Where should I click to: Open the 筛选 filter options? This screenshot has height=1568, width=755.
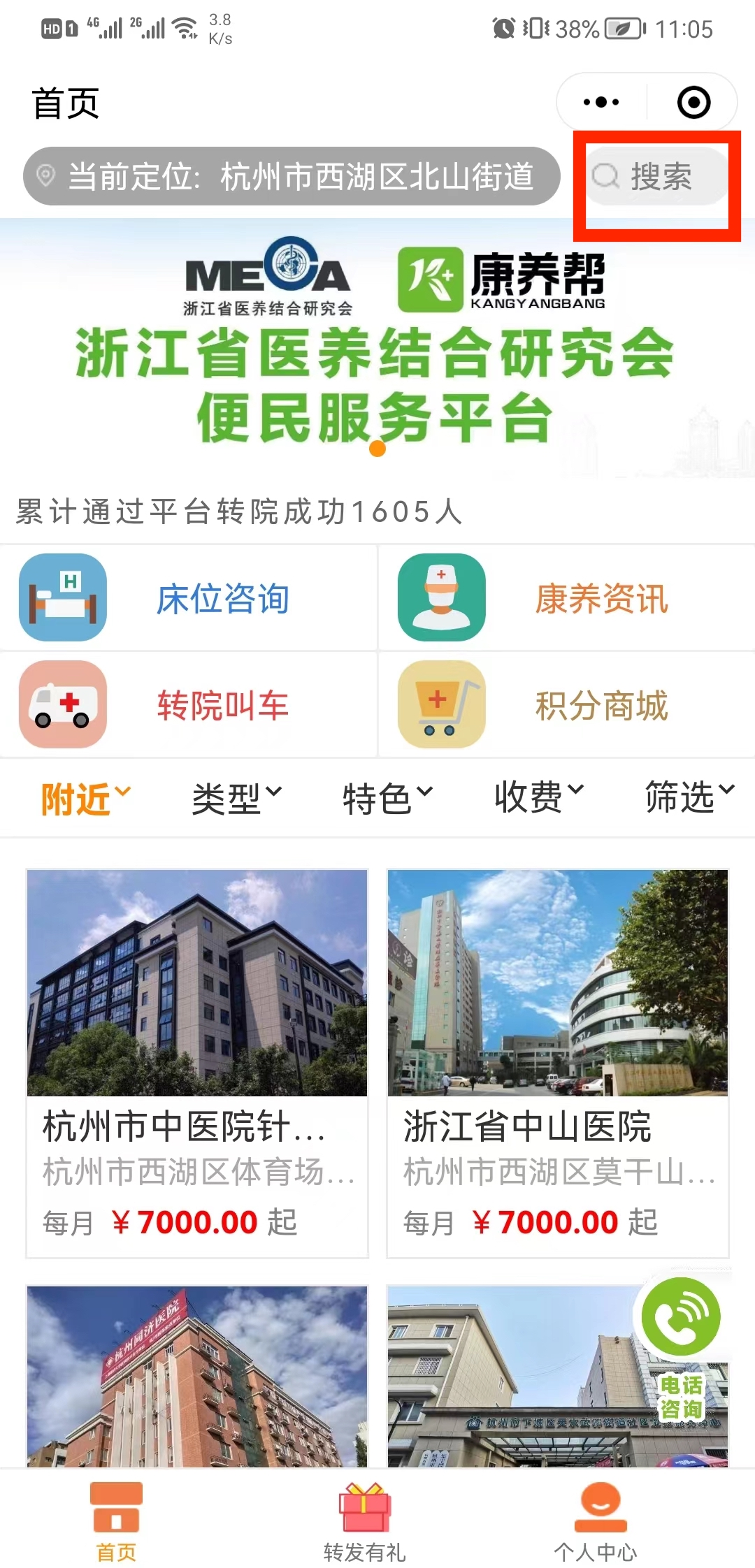[x=689, y=798]
